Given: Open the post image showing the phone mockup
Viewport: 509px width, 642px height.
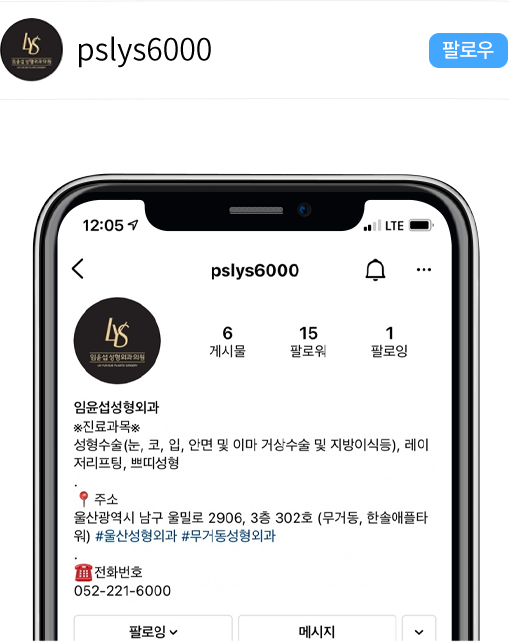Looking at the screenshot, I should pos(254,407).
